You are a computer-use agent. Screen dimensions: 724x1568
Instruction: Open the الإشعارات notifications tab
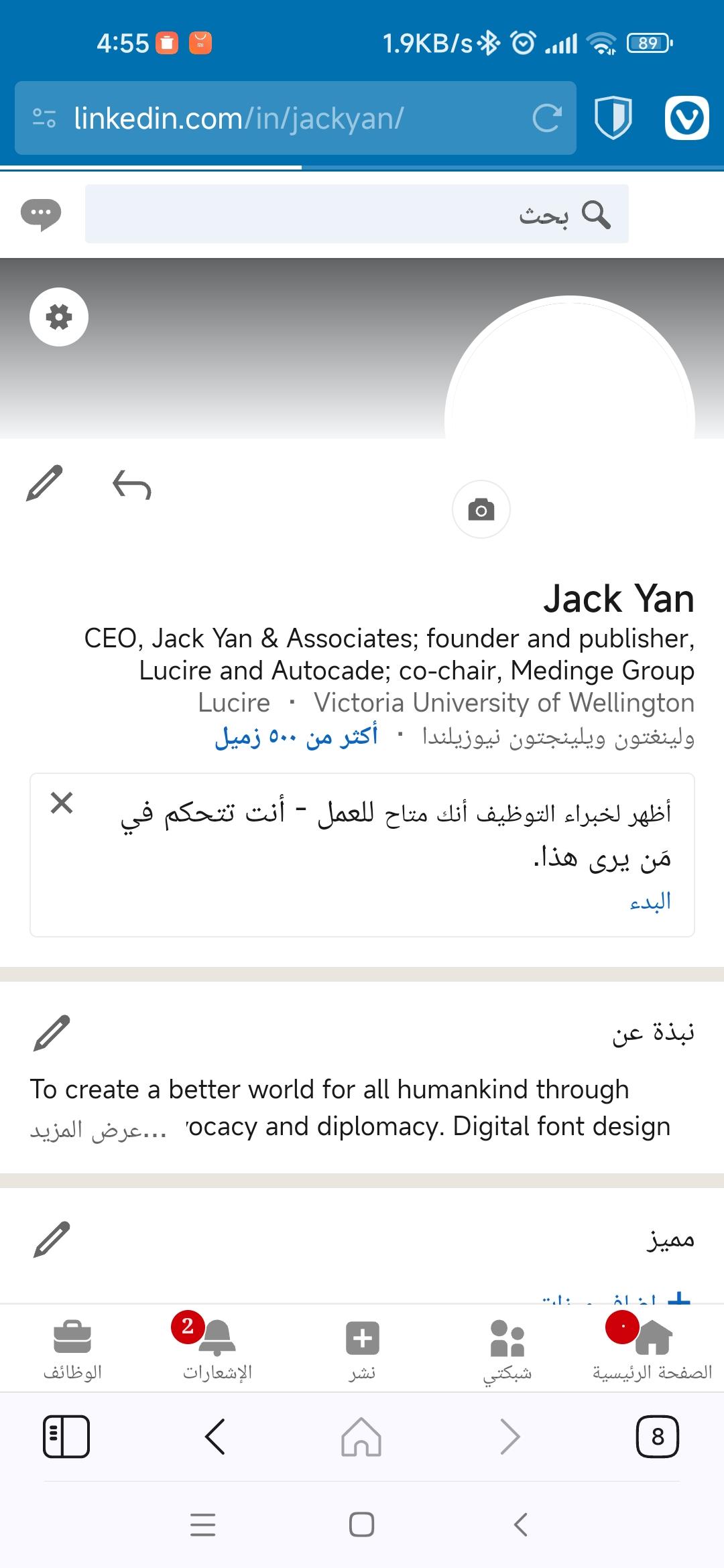point(217,1349)
